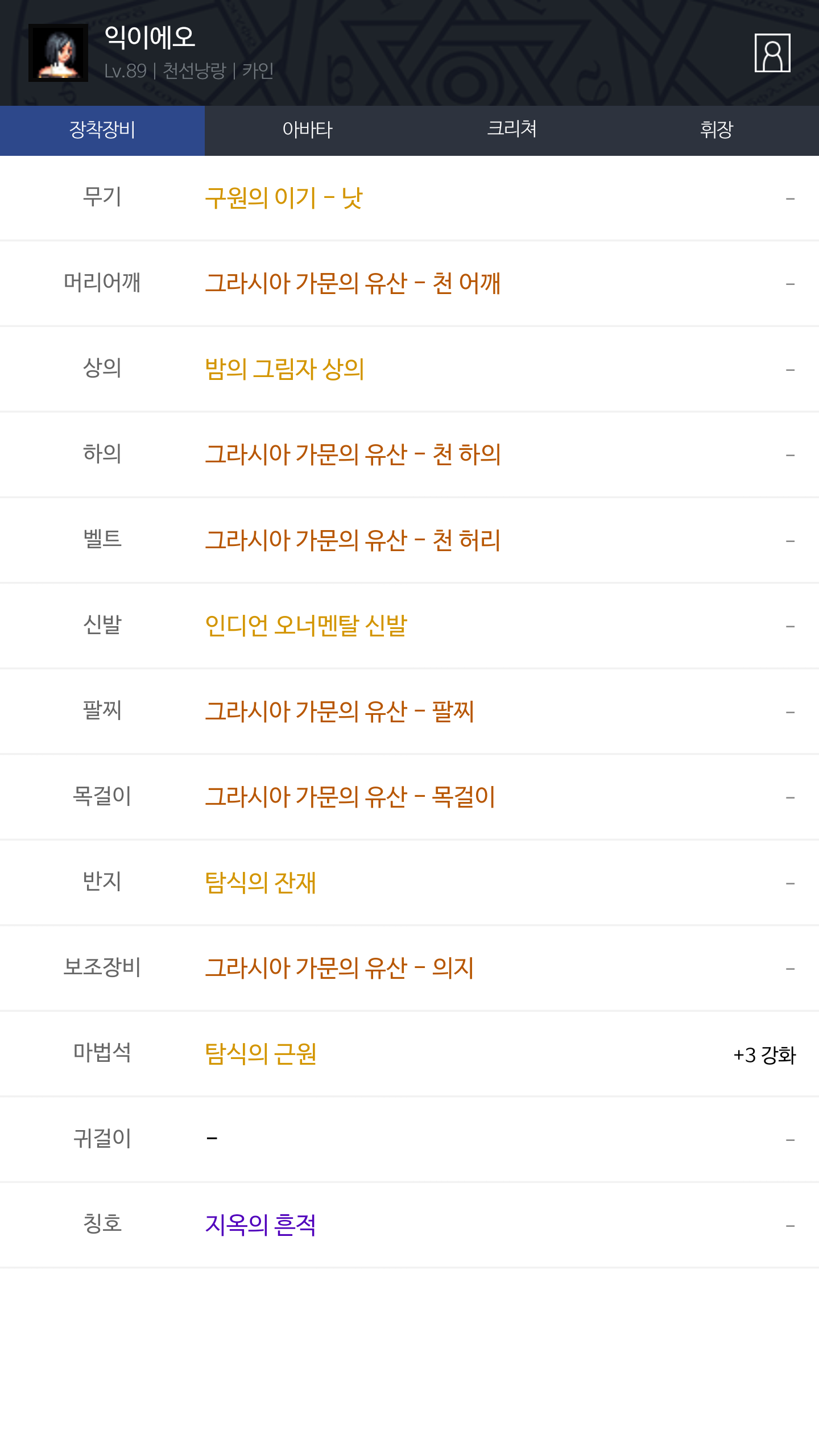Open 그라시아 가문의 유산 – 천 어깨
The image size is (819, 1456).
tap(353, 283)
